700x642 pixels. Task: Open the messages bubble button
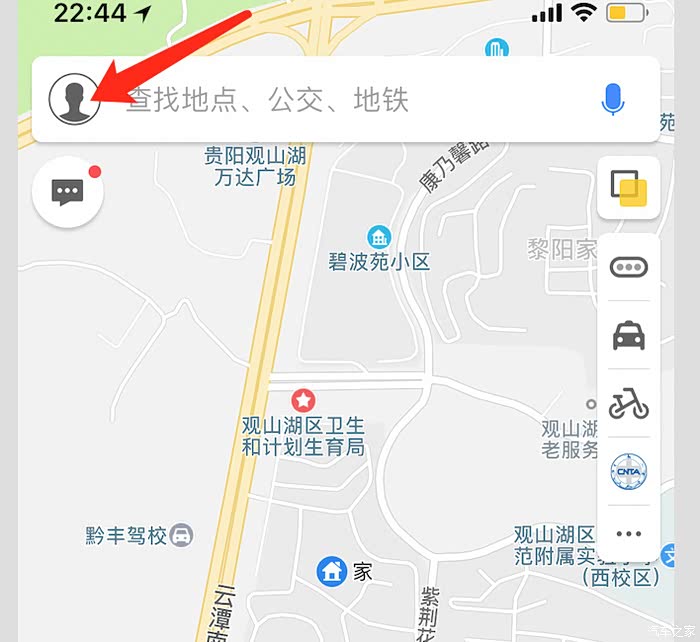point(68,192)
